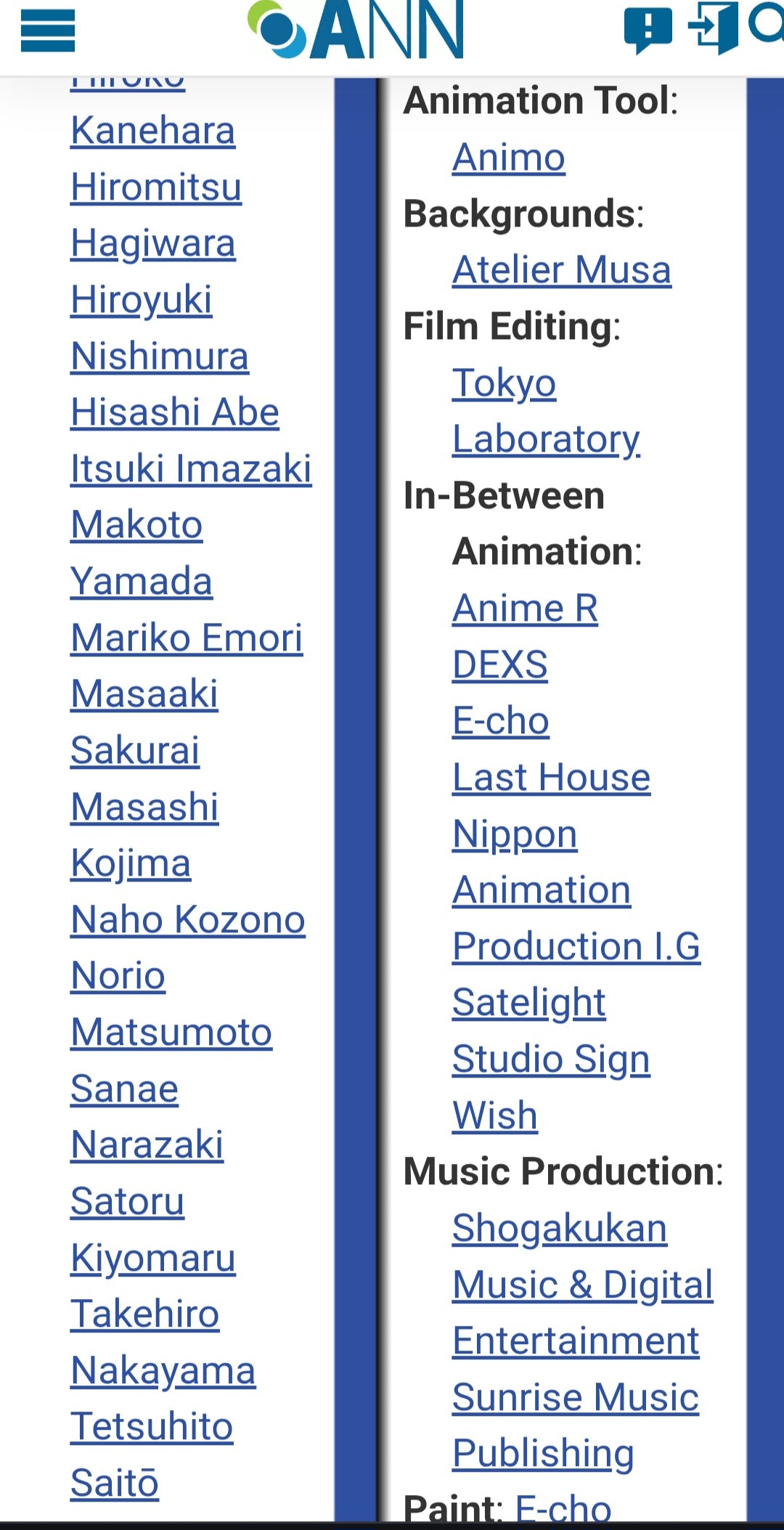This screenshot has height=1530, width=784.
Task: Open the hamburger navigation menu
Action: pos(48,31)
